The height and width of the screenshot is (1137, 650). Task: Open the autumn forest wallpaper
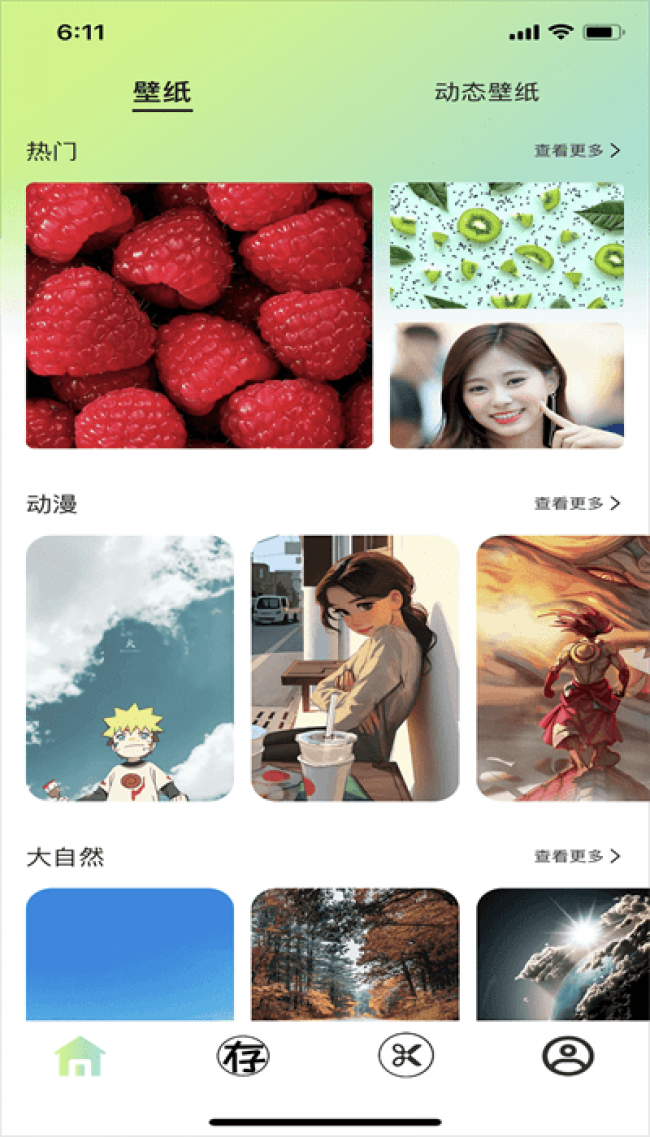355,954
